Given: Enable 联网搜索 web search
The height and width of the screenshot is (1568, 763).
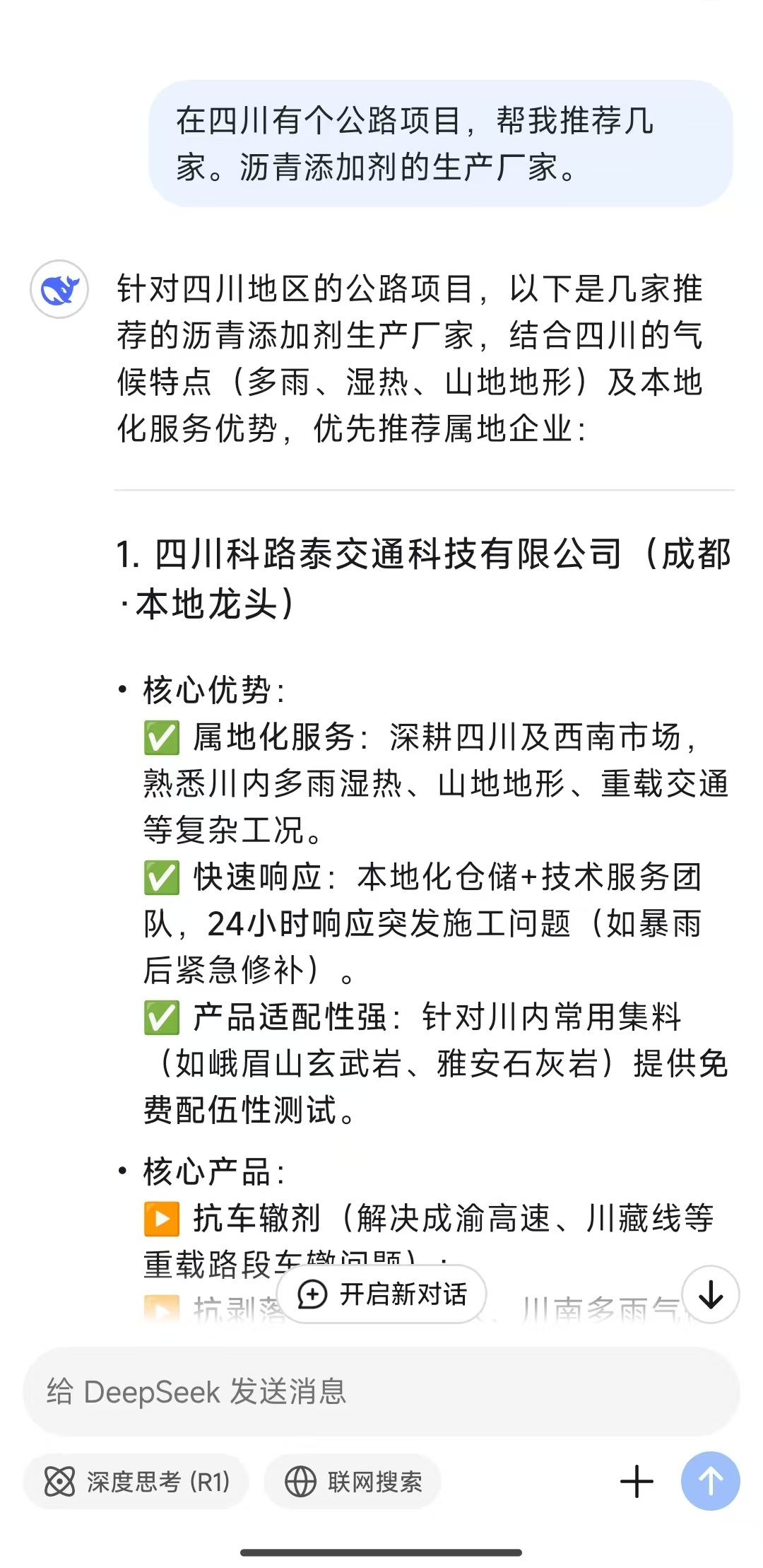Looking at the screenshot, I should pos(353,1481).
